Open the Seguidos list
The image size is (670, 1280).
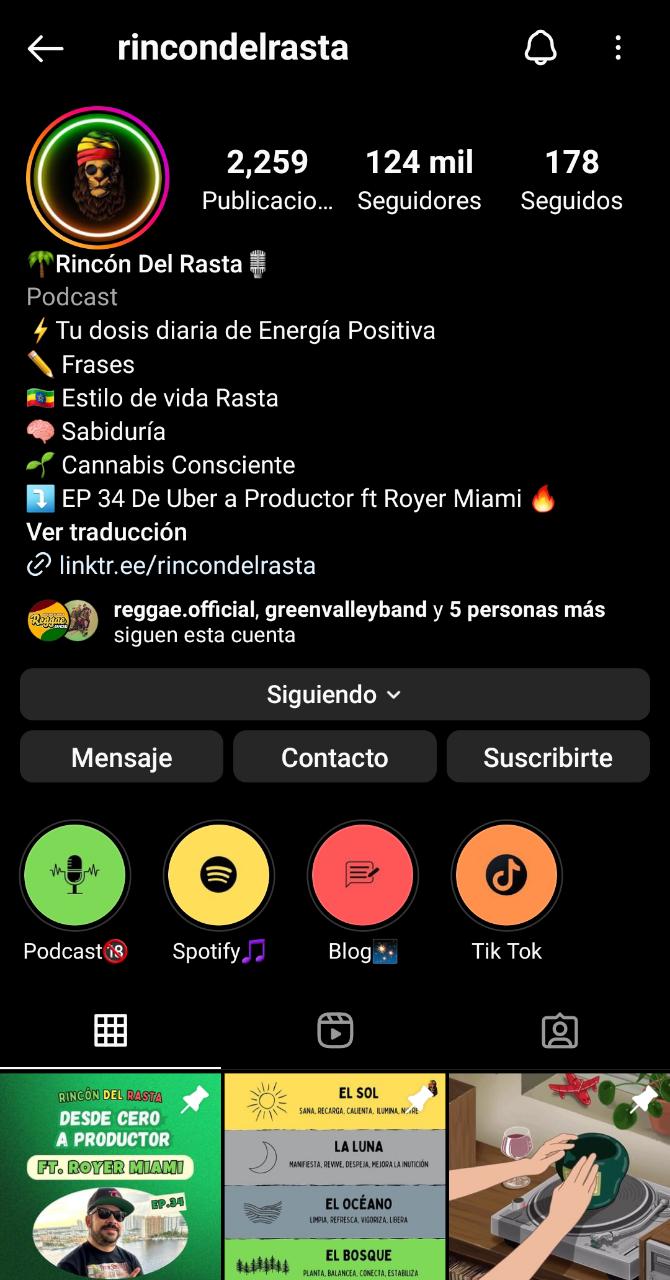click(571, 179)
